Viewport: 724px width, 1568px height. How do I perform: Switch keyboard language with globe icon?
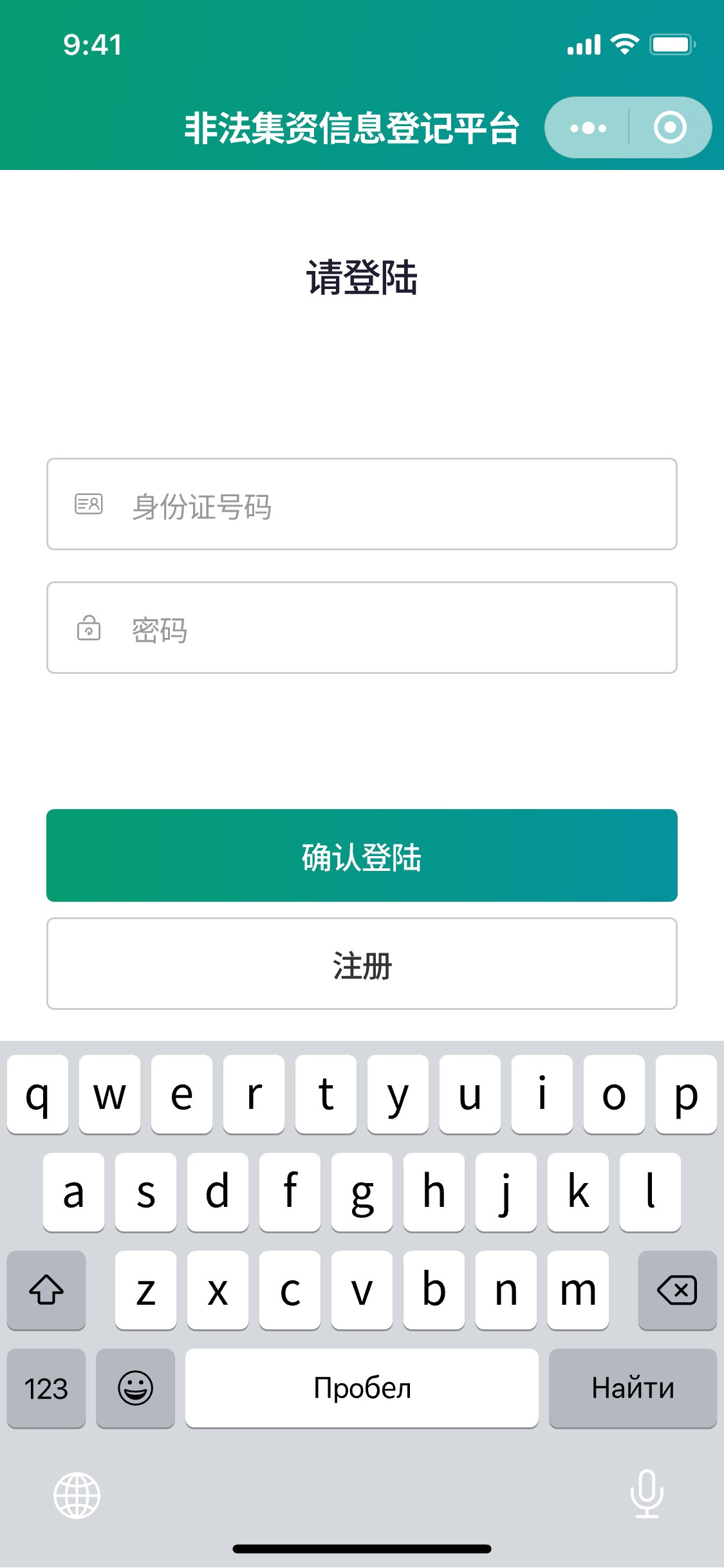point(77,1495)
